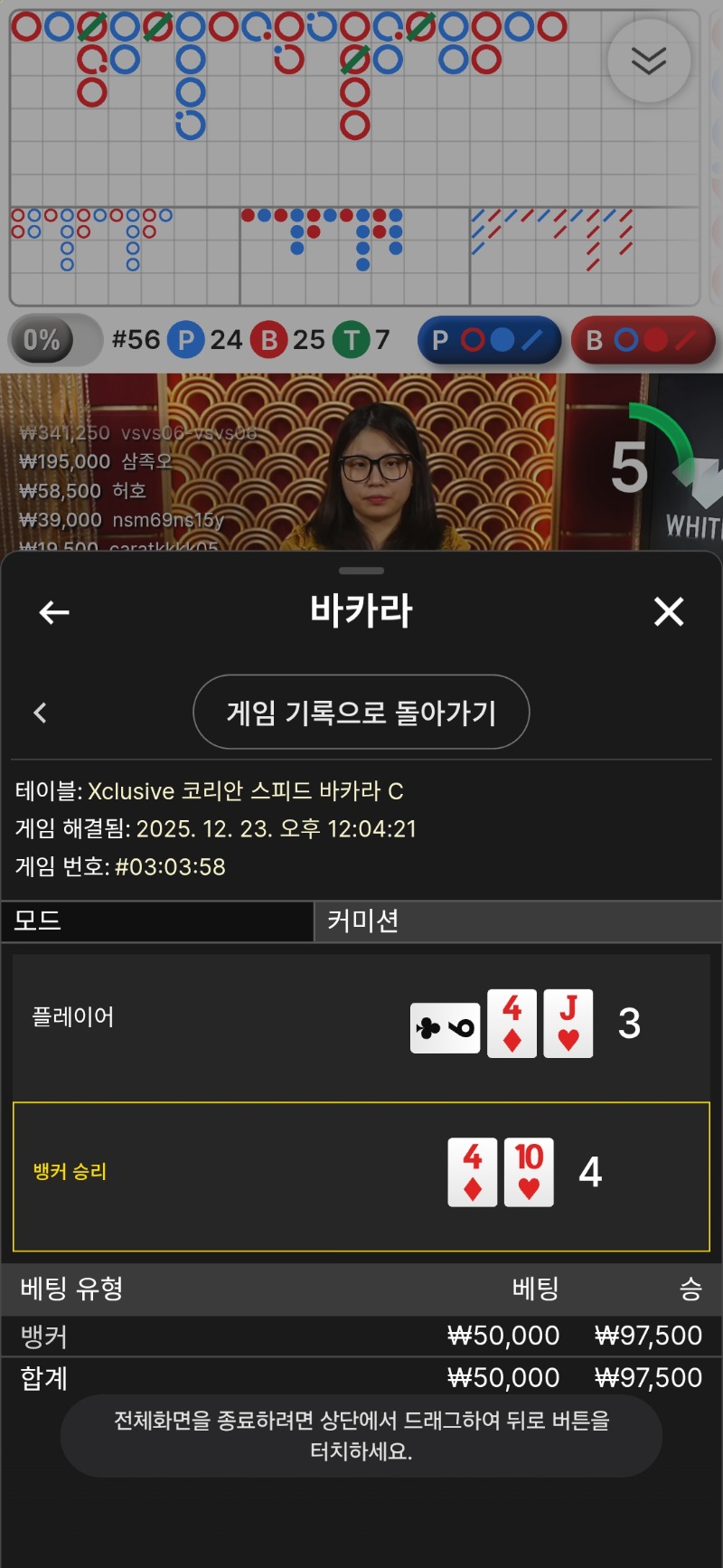
Task: Close the 바카라 panel
Action: pyautogui.click(x=669, y=612)
